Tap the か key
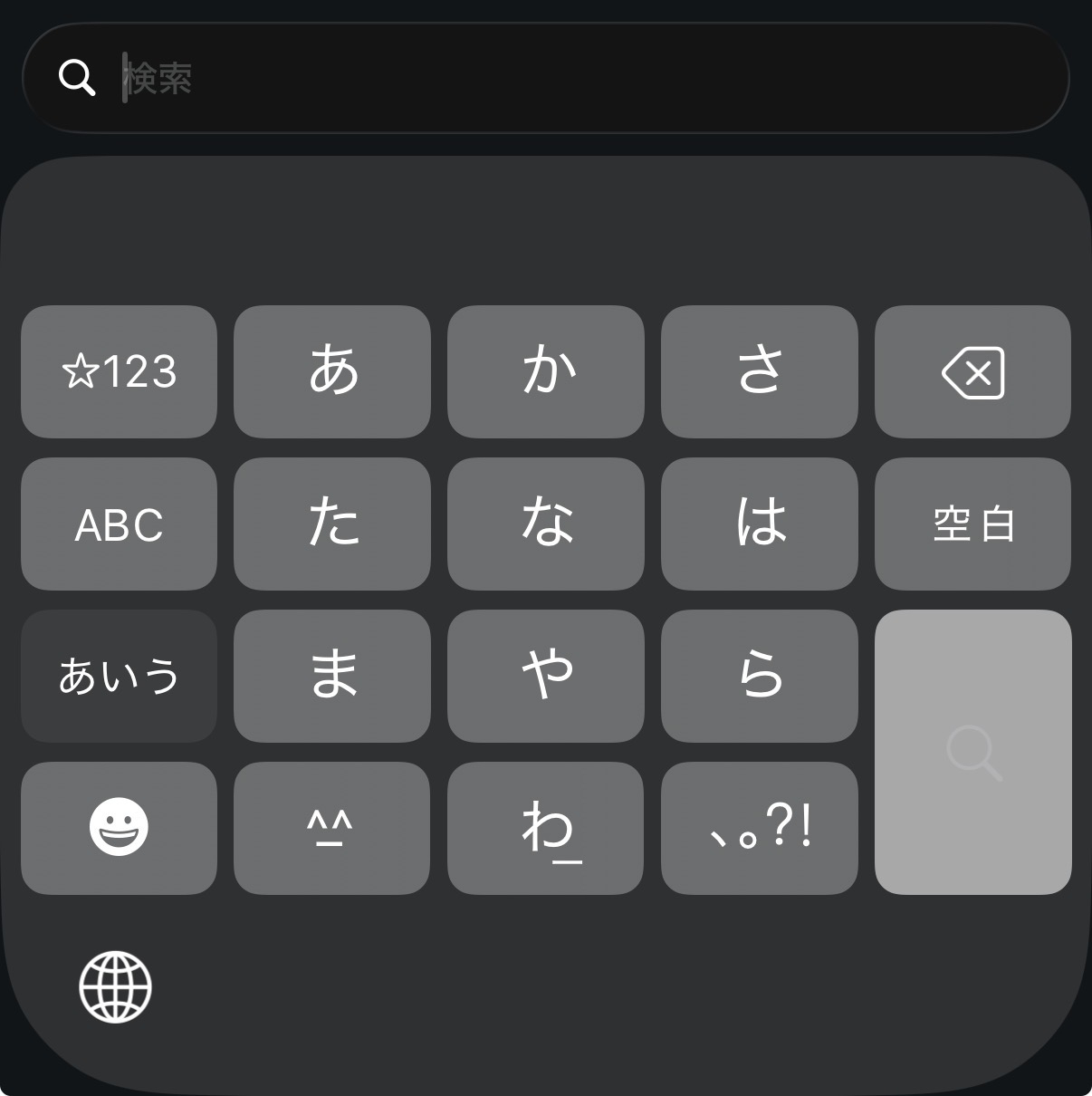Image resolution: width=1092 pixels, height=1096 pixels. pyautogui.click(x=546, y=371)
